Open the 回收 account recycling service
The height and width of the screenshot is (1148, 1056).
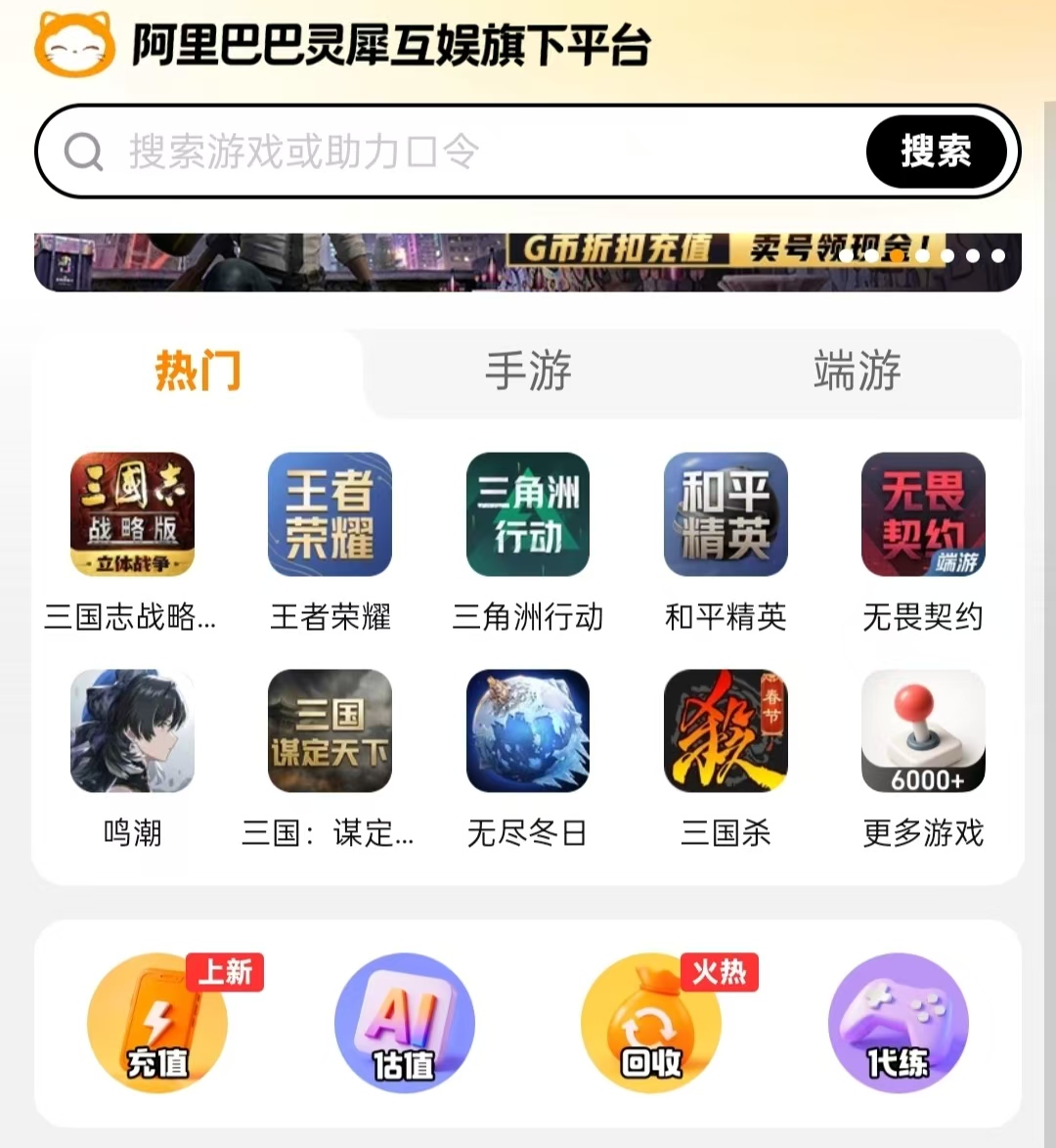point(651,1023)
